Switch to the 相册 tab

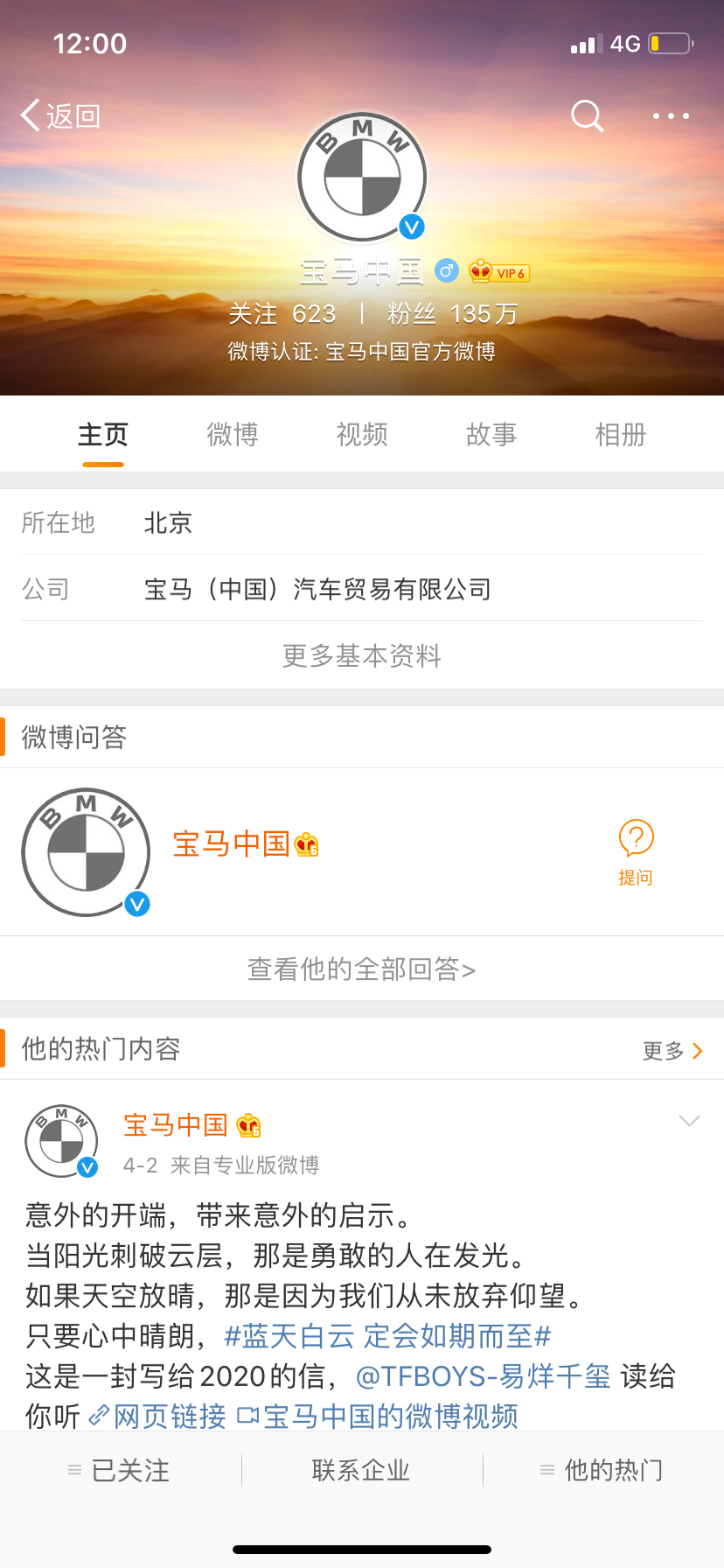621,434
